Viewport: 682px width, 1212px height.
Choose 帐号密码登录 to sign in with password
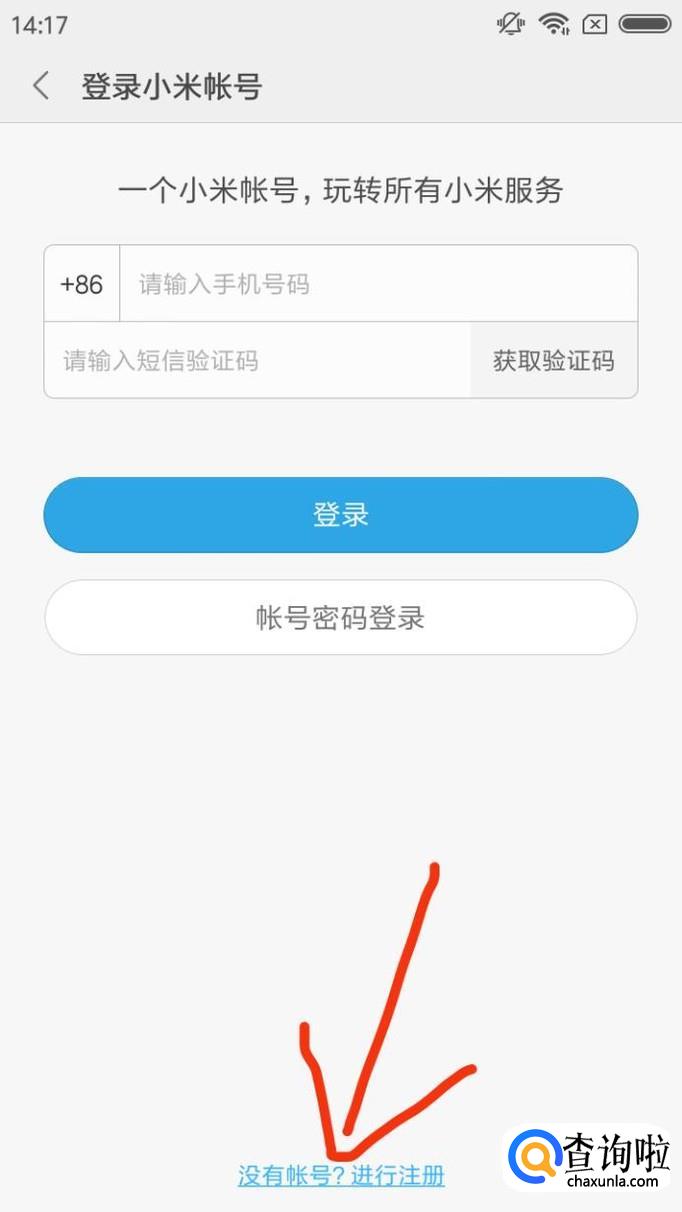pos(341,618)
